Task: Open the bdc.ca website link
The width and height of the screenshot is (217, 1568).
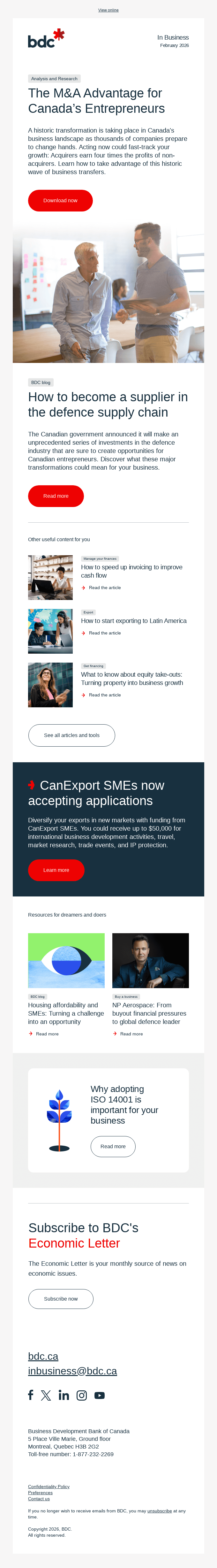Action: pyautogui.click(x=43, y=1356)
